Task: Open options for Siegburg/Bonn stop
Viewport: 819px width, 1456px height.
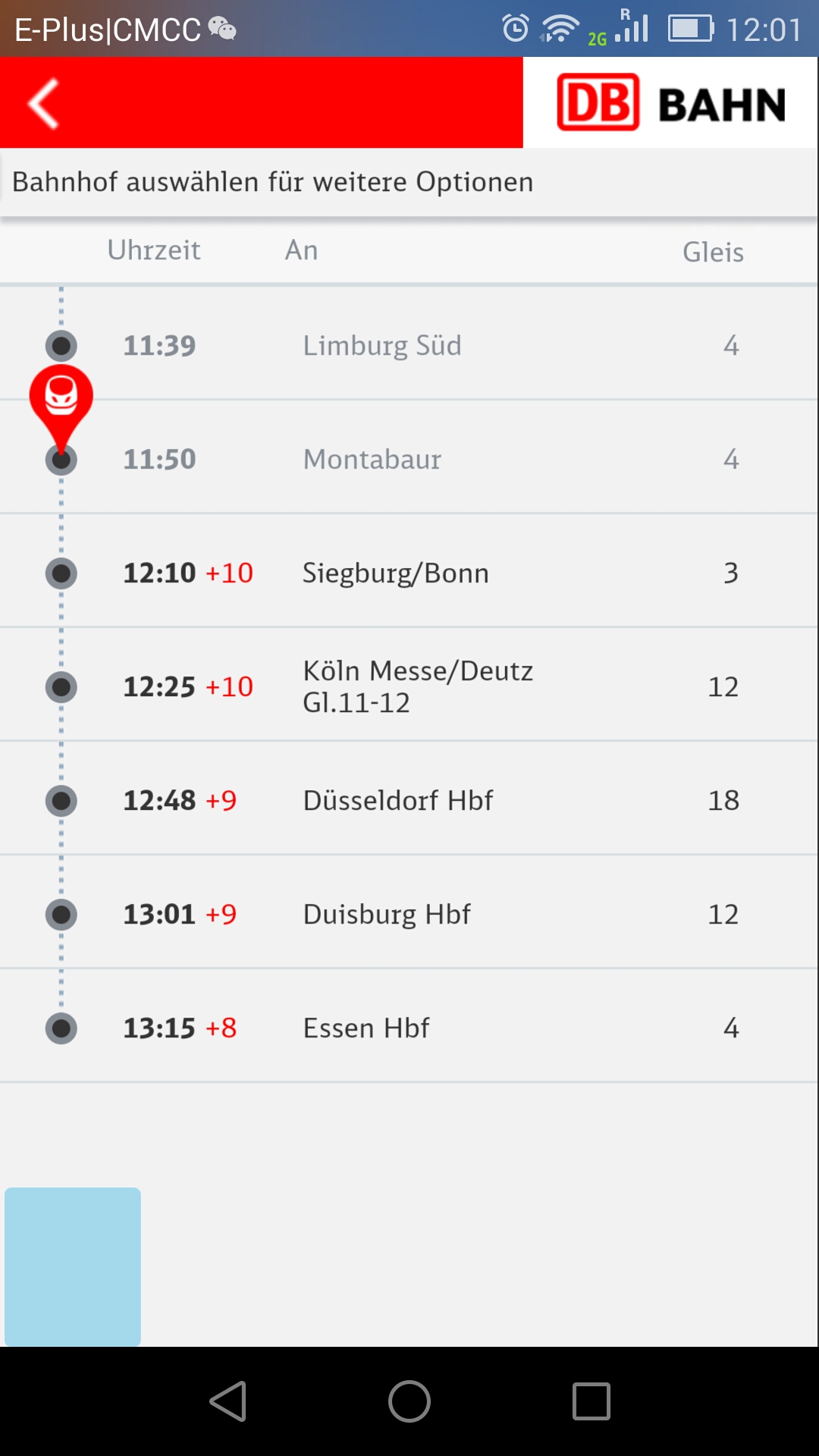Action: (395, 573)
